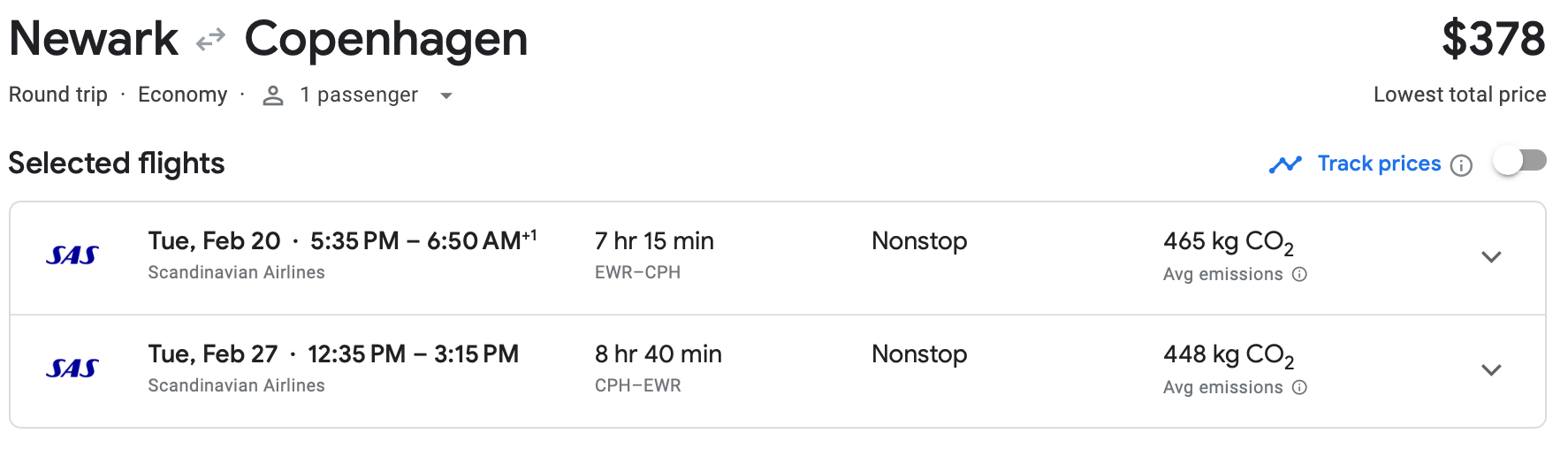Enable the Track prices switch

(x=1519, y=162)
